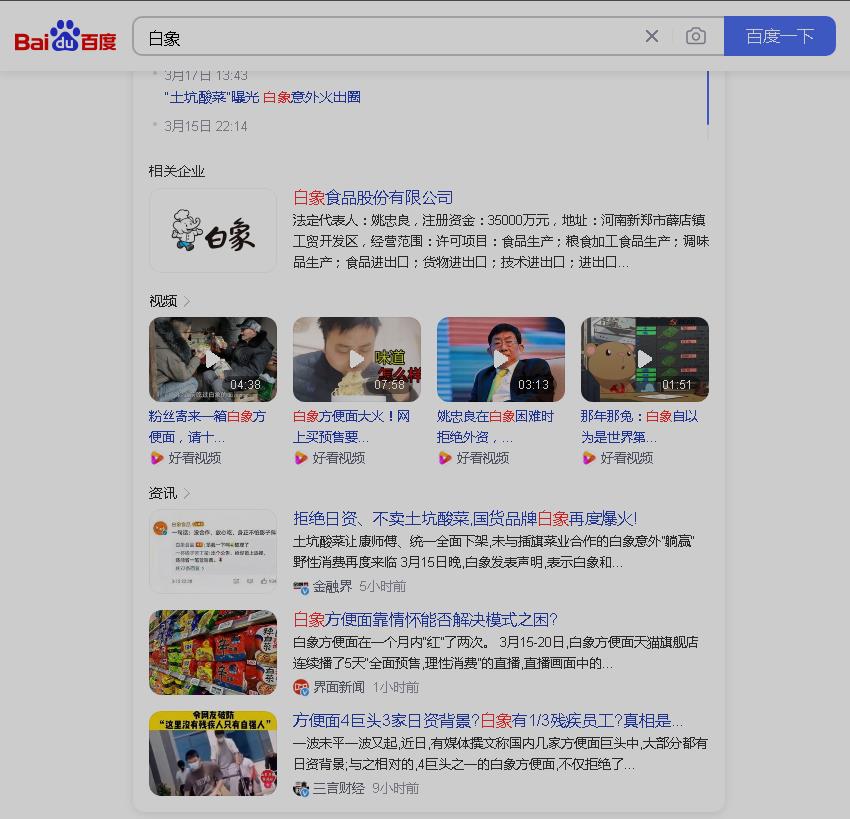Screen dimensions: 850x819
Task: Expand the 视频 section arrow
Action: pos(187,301)
